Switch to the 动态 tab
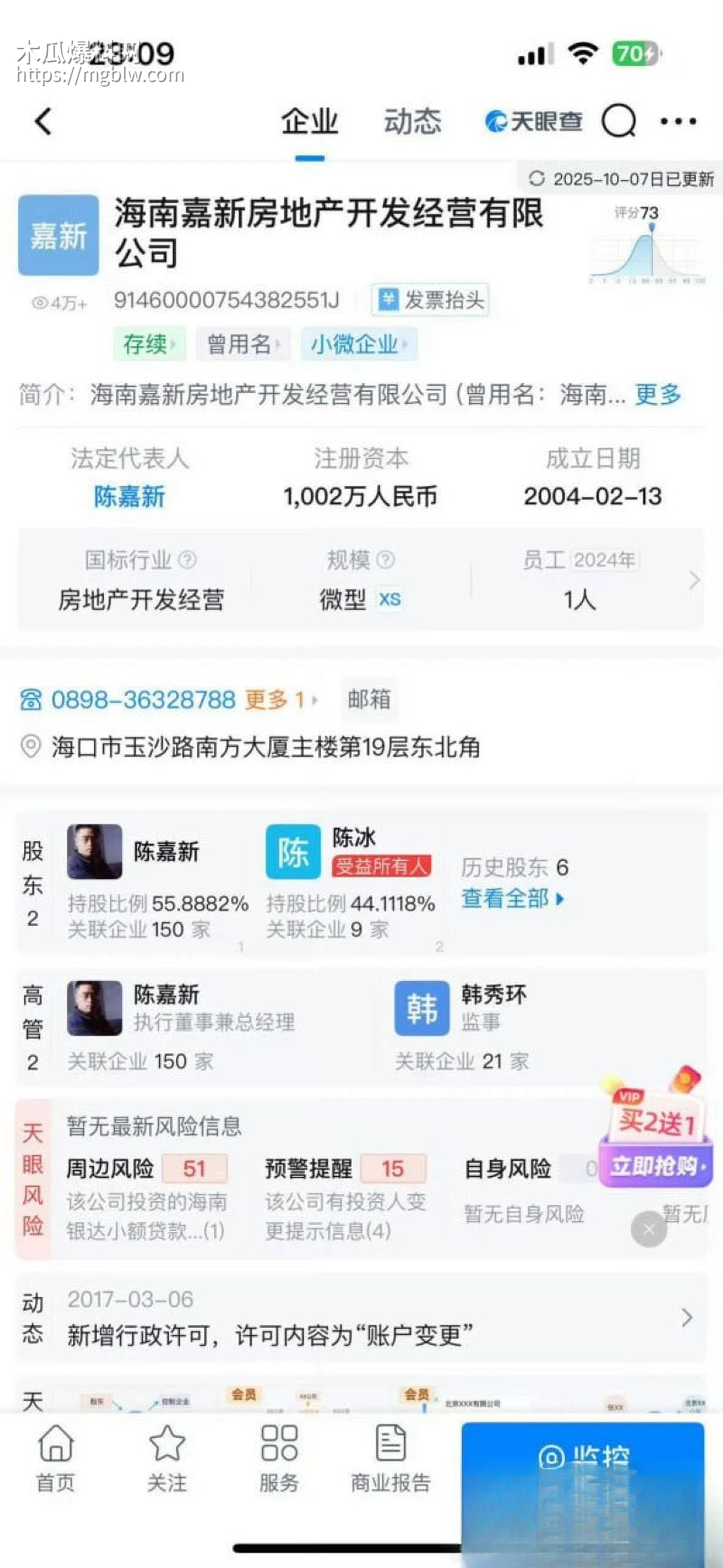 coord(413,121)
